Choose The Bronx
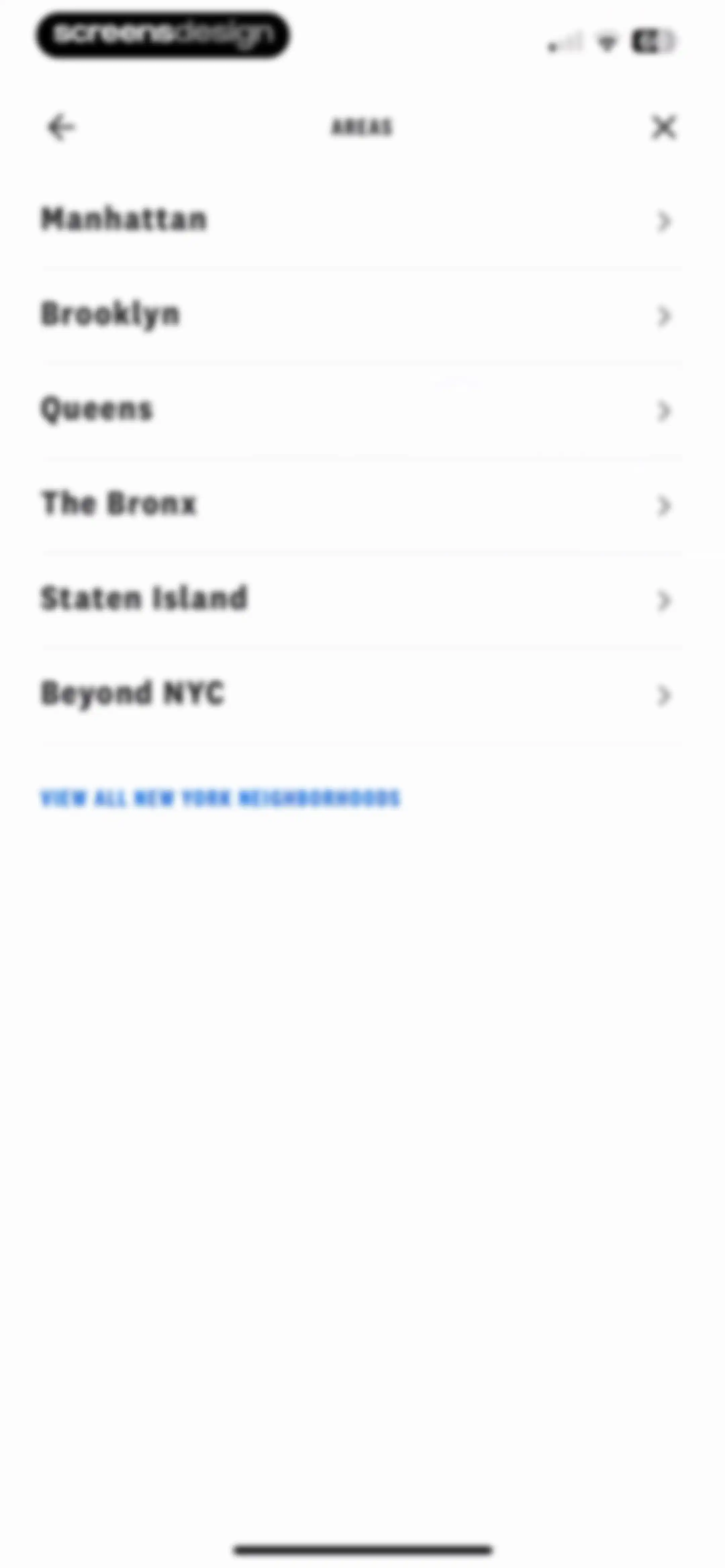The height and width of the screenshot is (1568, 725). [x=361, y=505]
